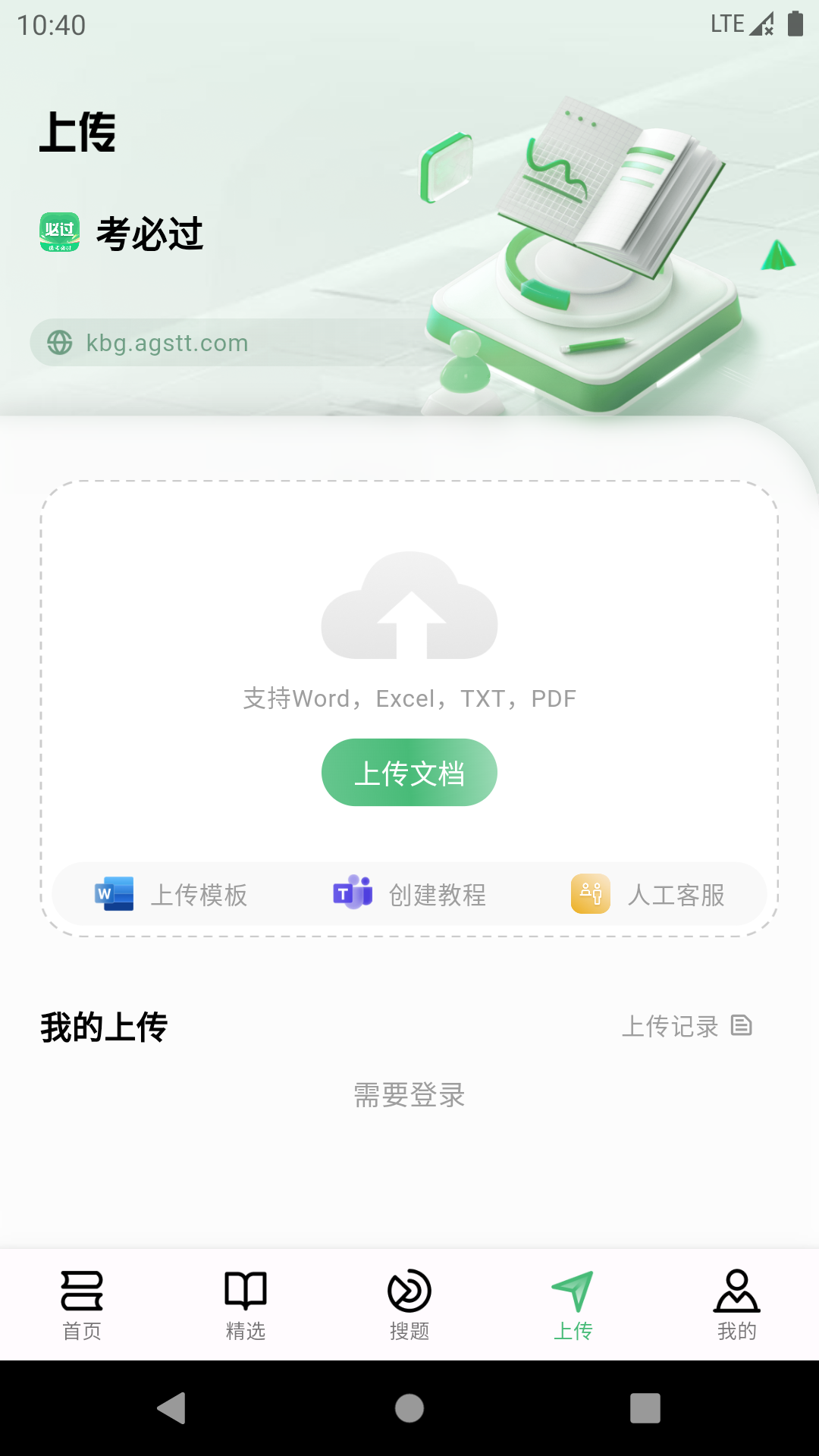The image size is (819, 1456).
Task: Click the 考必过 app logo icon
Action: [60, 234]
